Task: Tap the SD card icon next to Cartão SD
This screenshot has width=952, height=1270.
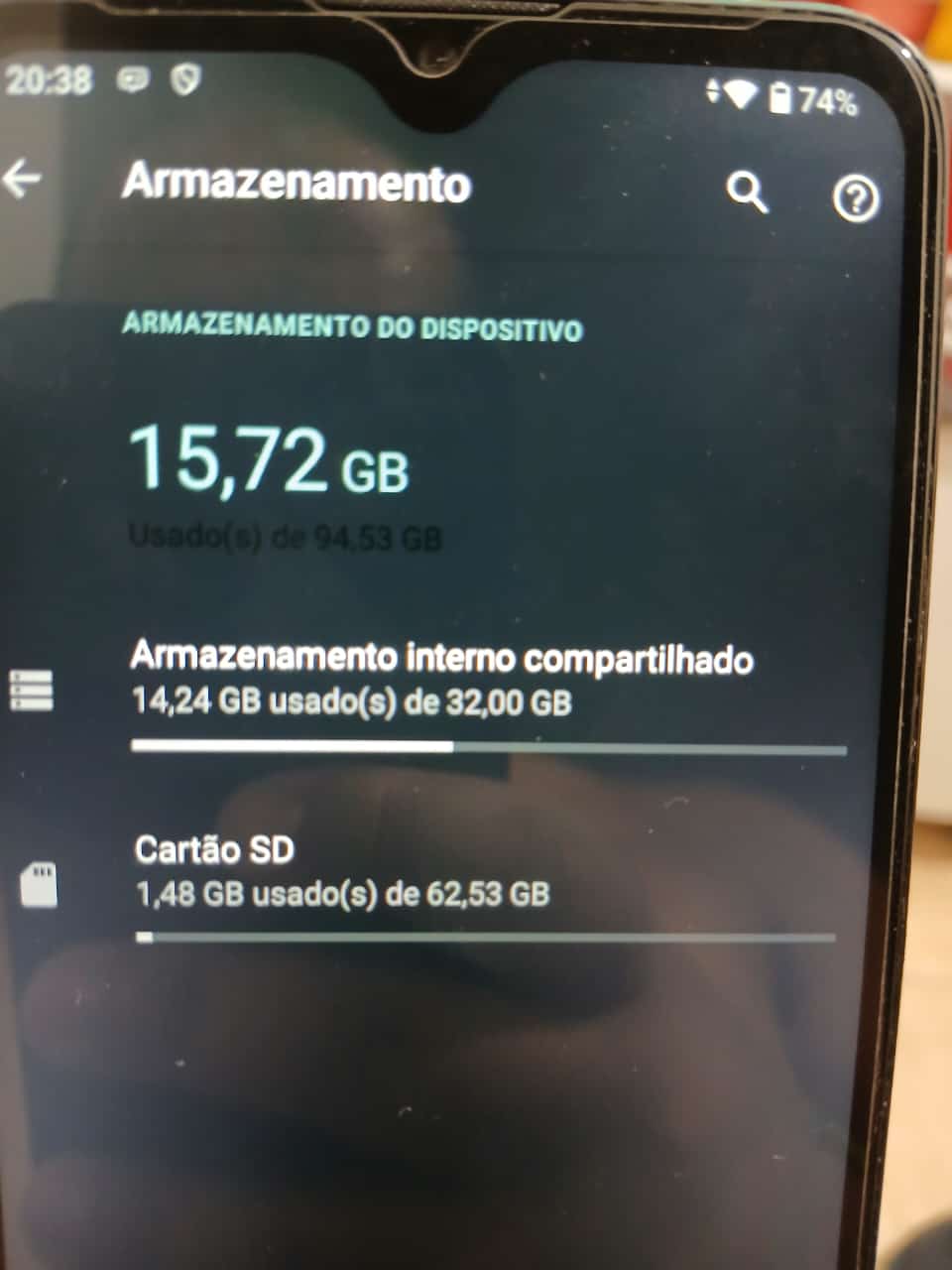Action: (x=39, y=883)
